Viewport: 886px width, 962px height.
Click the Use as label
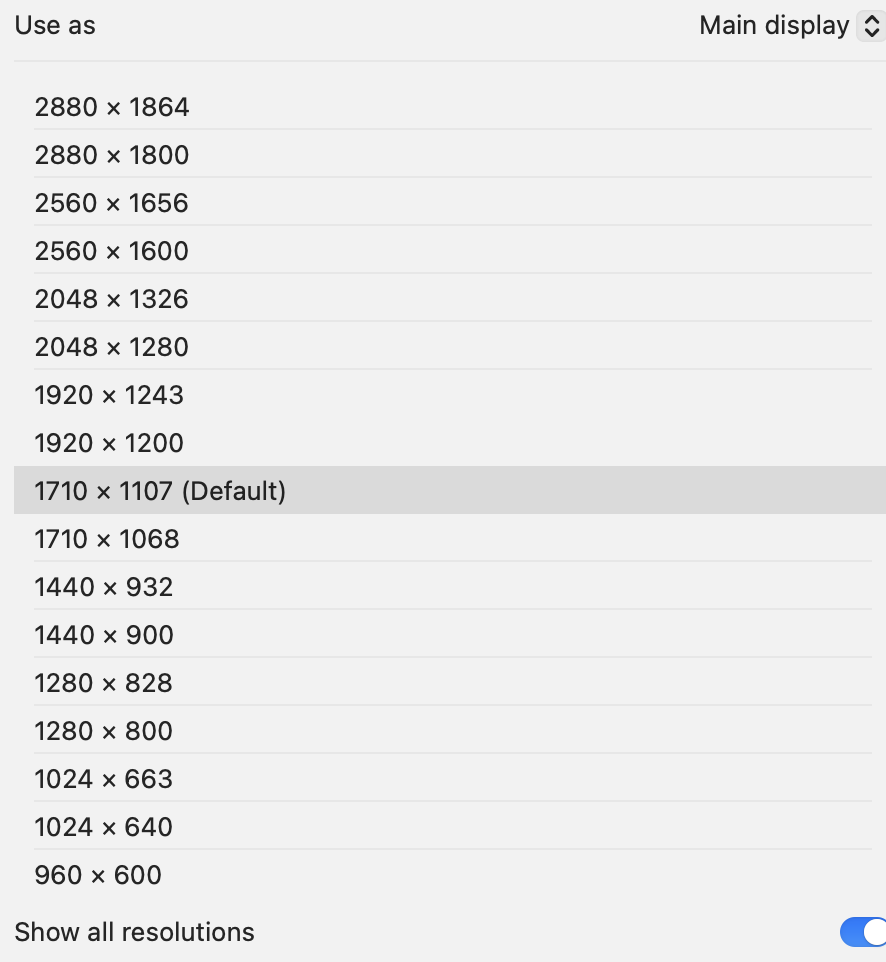55,25
